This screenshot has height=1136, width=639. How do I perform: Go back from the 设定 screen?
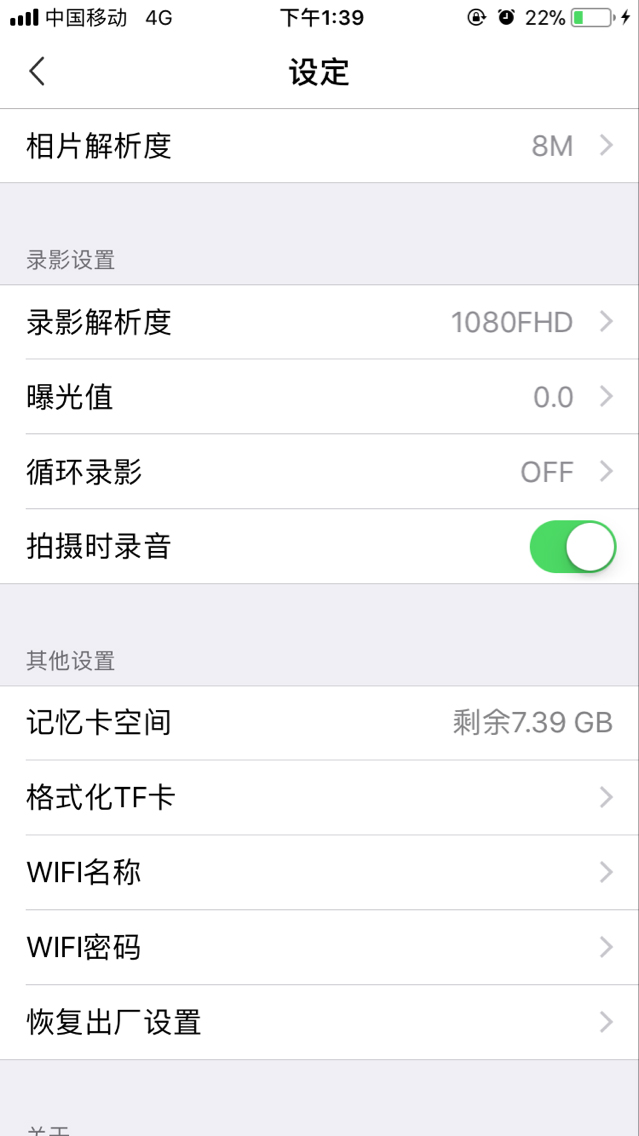point(38,72)
